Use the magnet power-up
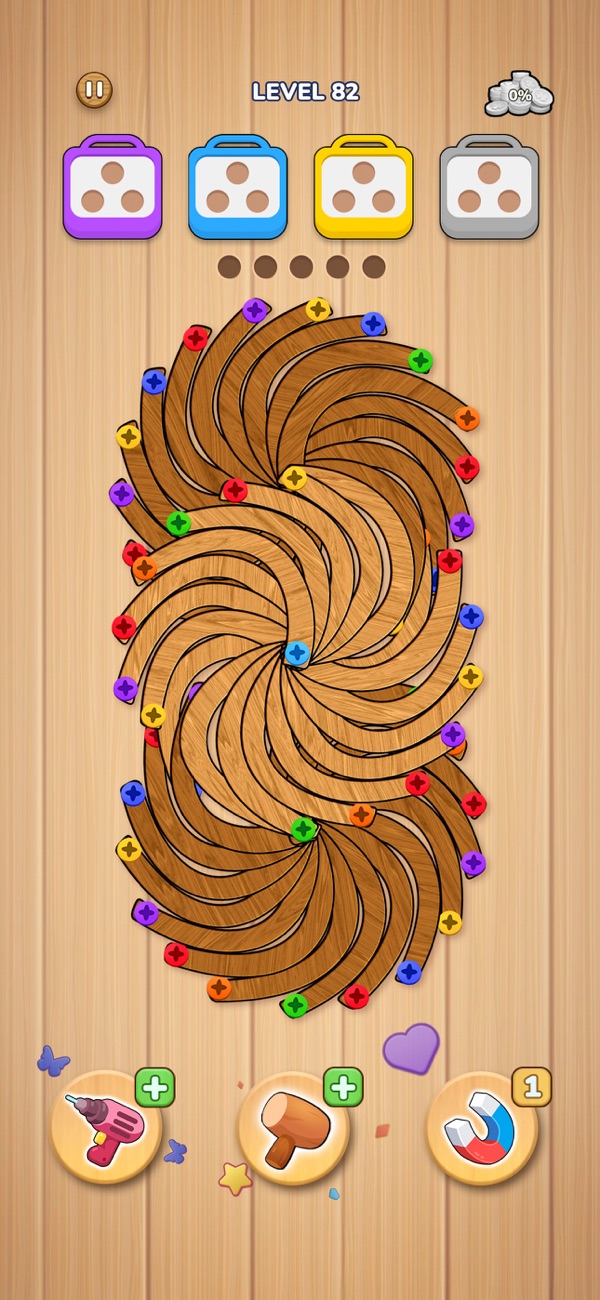Viewport: 600px width, 1300px height. pos(483,1128)
